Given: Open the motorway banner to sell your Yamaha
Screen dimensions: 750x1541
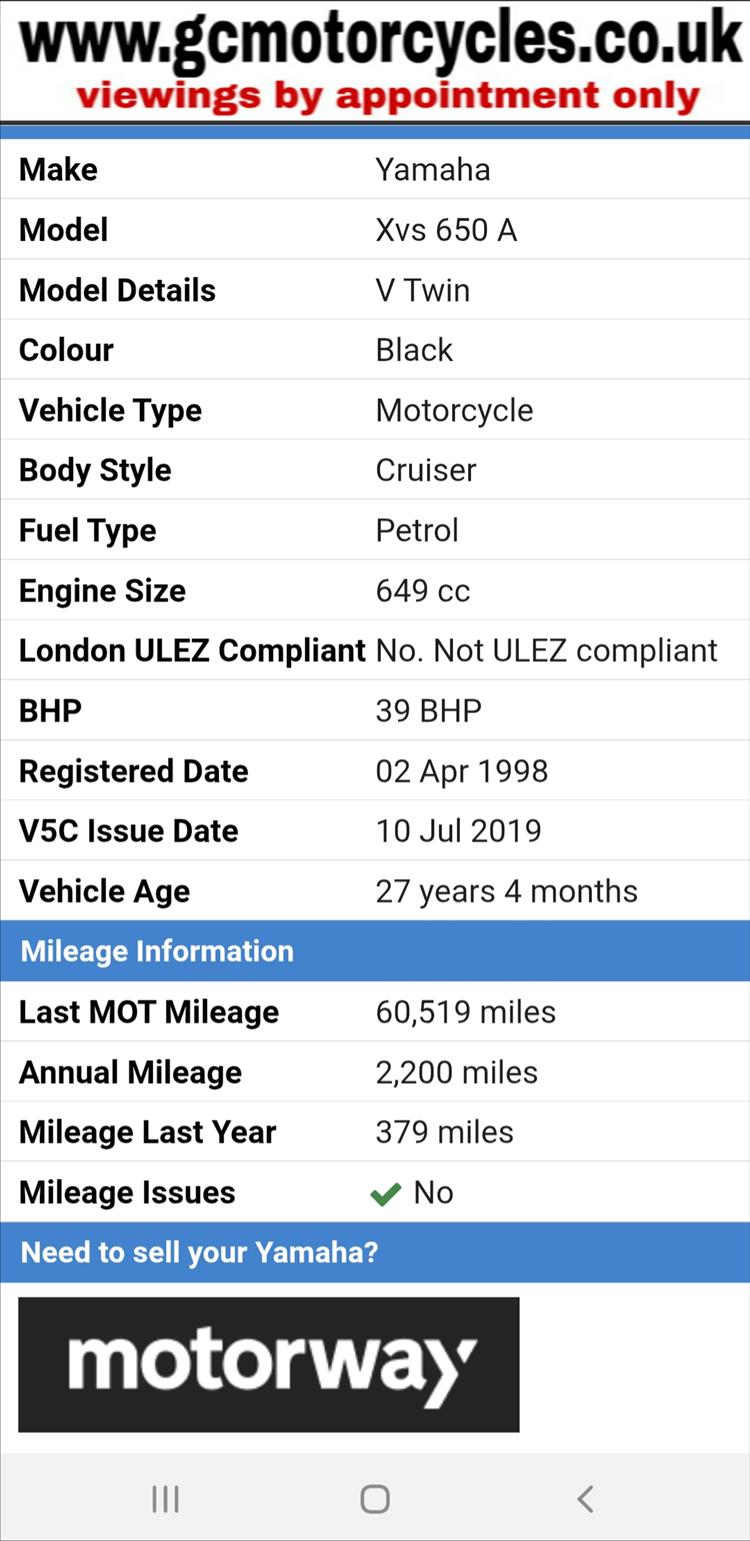Looking at the screenshot, I should 268,1364.
